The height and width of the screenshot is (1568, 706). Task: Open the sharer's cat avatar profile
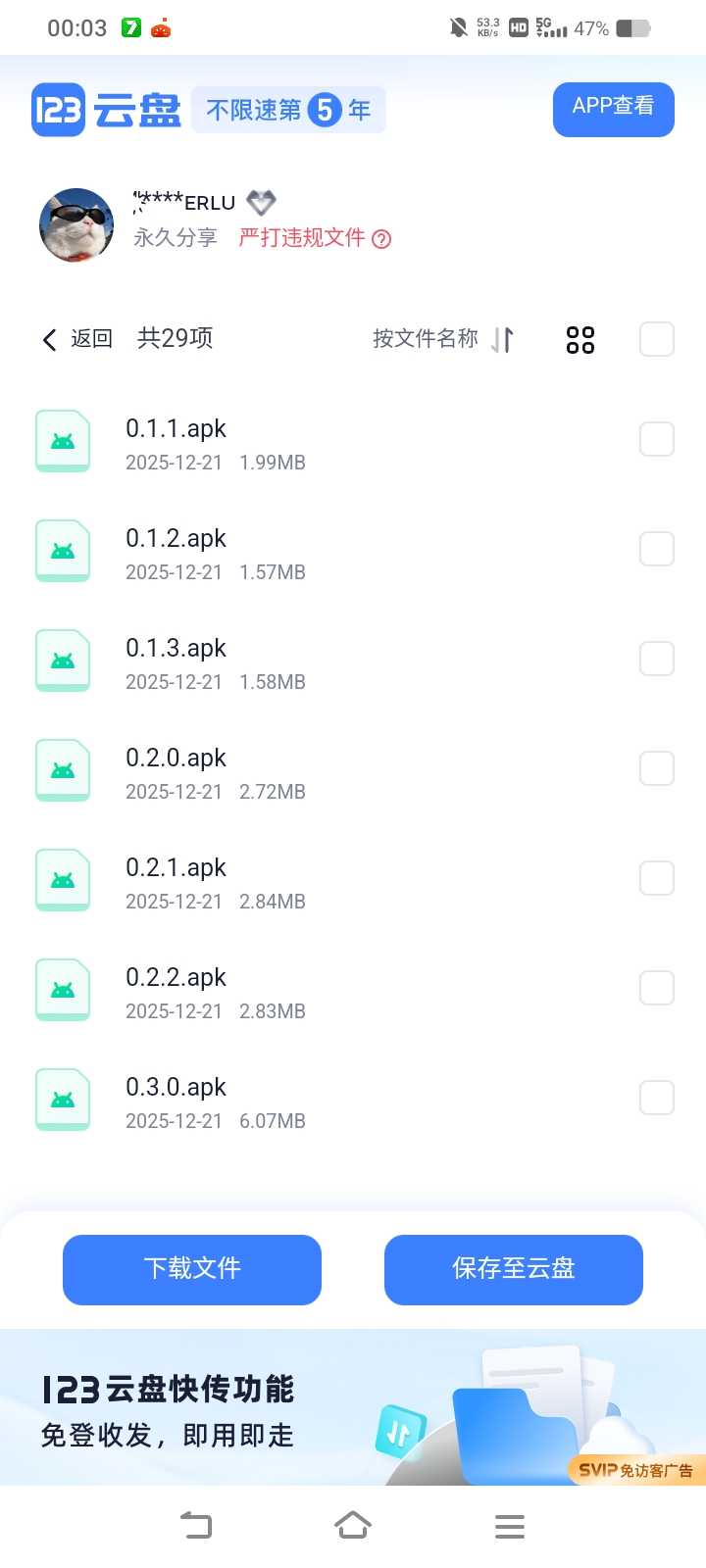tap(76, 225)
